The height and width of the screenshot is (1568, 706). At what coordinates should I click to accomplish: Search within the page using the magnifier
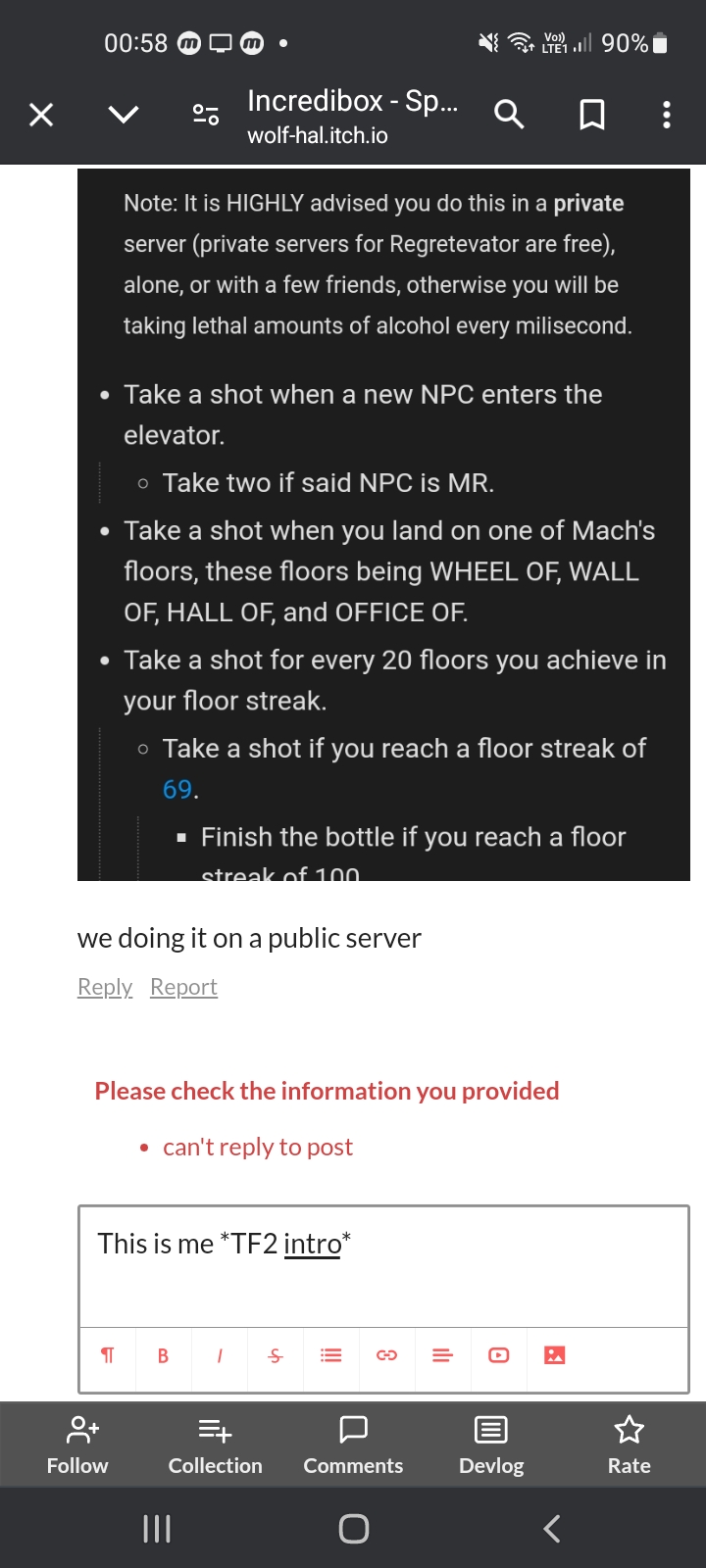[x=509, y=115]
